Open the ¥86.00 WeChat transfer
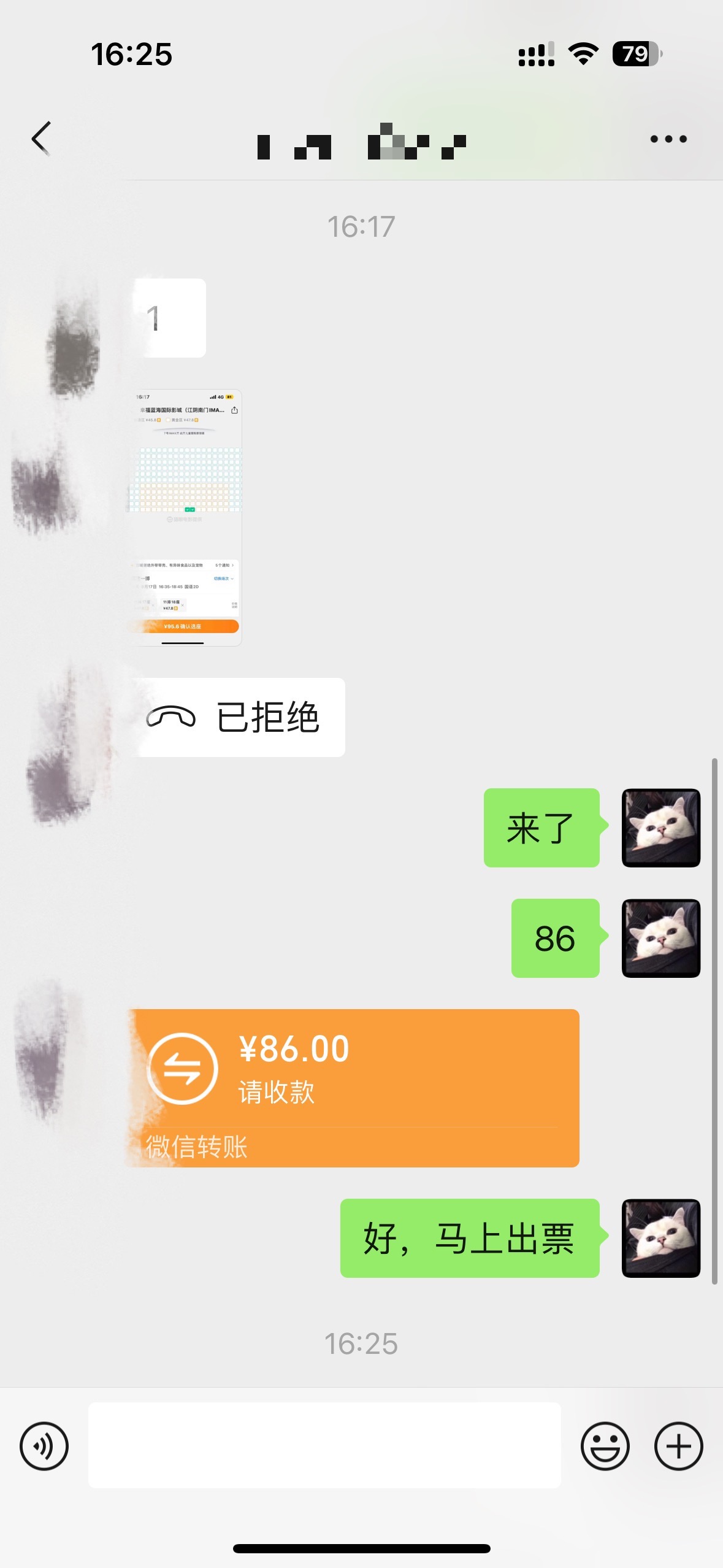The image size is (723, 1568). click(354, 1088)
